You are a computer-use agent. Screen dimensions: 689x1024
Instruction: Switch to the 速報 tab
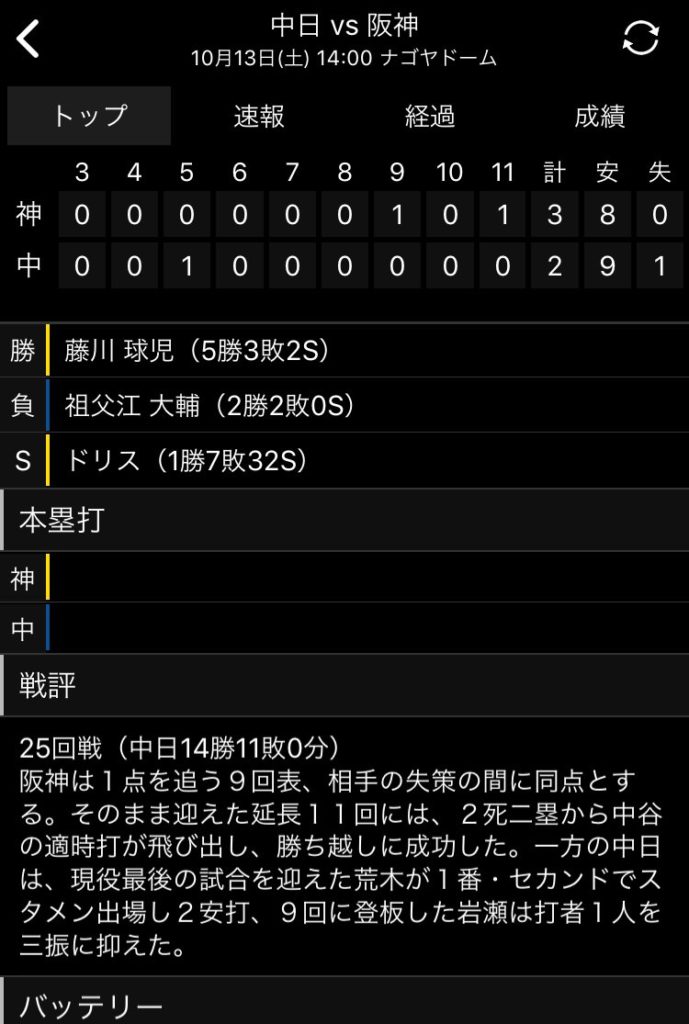point(259,116)
